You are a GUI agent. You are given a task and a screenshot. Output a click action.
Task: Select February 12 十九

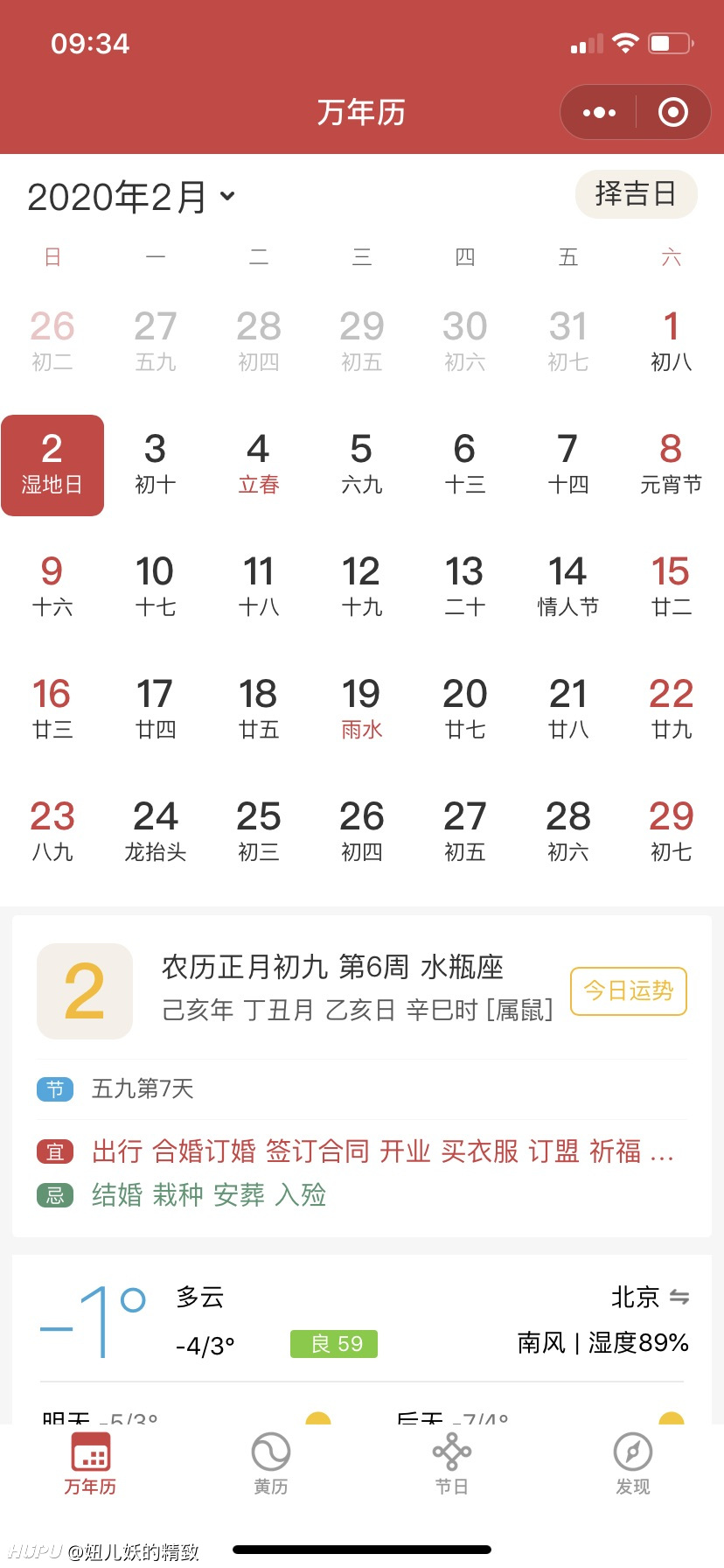tap(361, 587)
